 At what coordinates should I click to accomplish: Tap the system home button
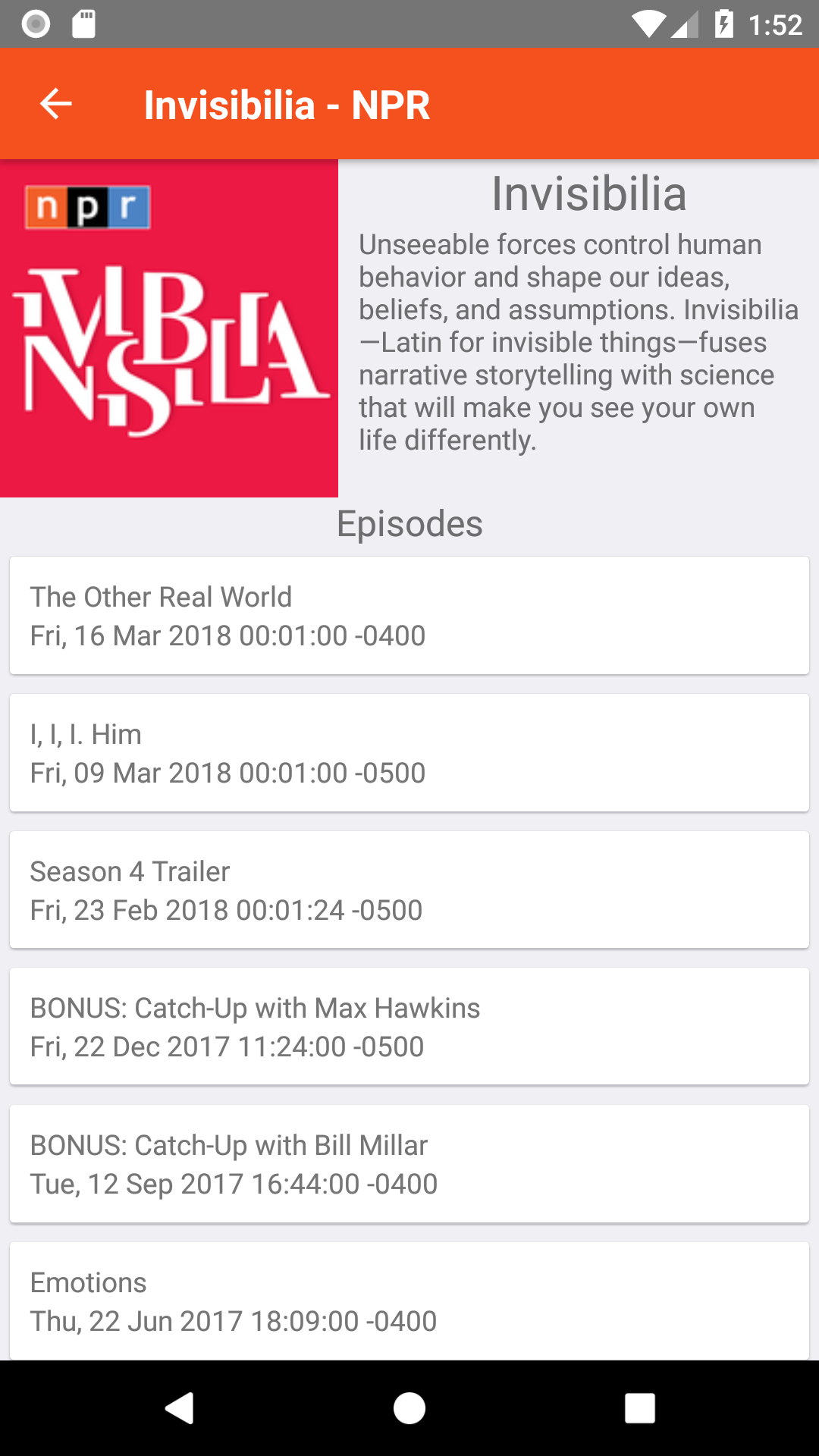(409, 1408)
